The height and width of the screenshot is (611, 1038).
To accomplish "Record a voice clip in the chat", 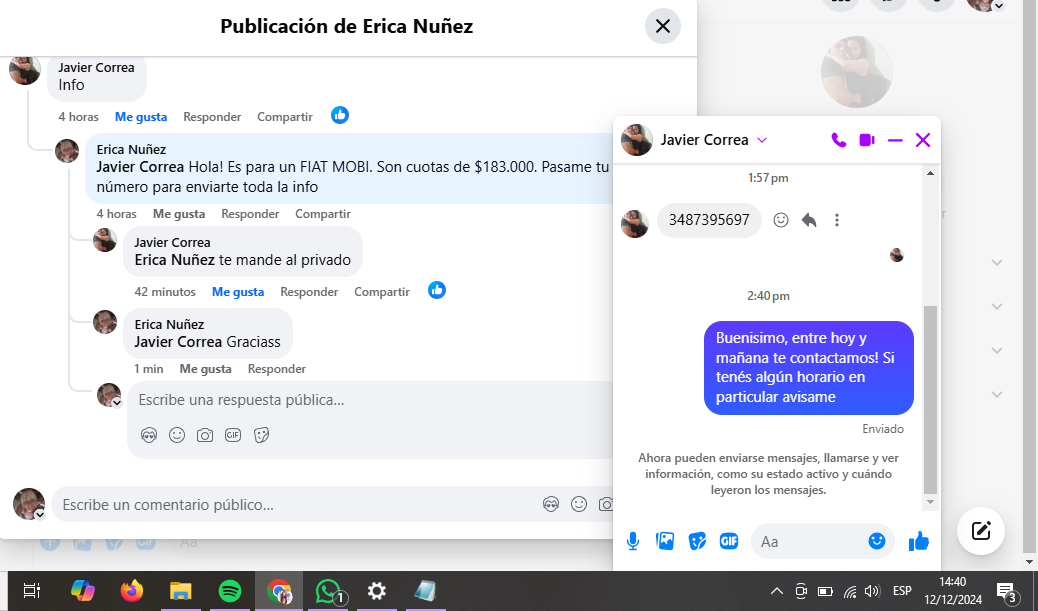I will click(x=633, y=541).
